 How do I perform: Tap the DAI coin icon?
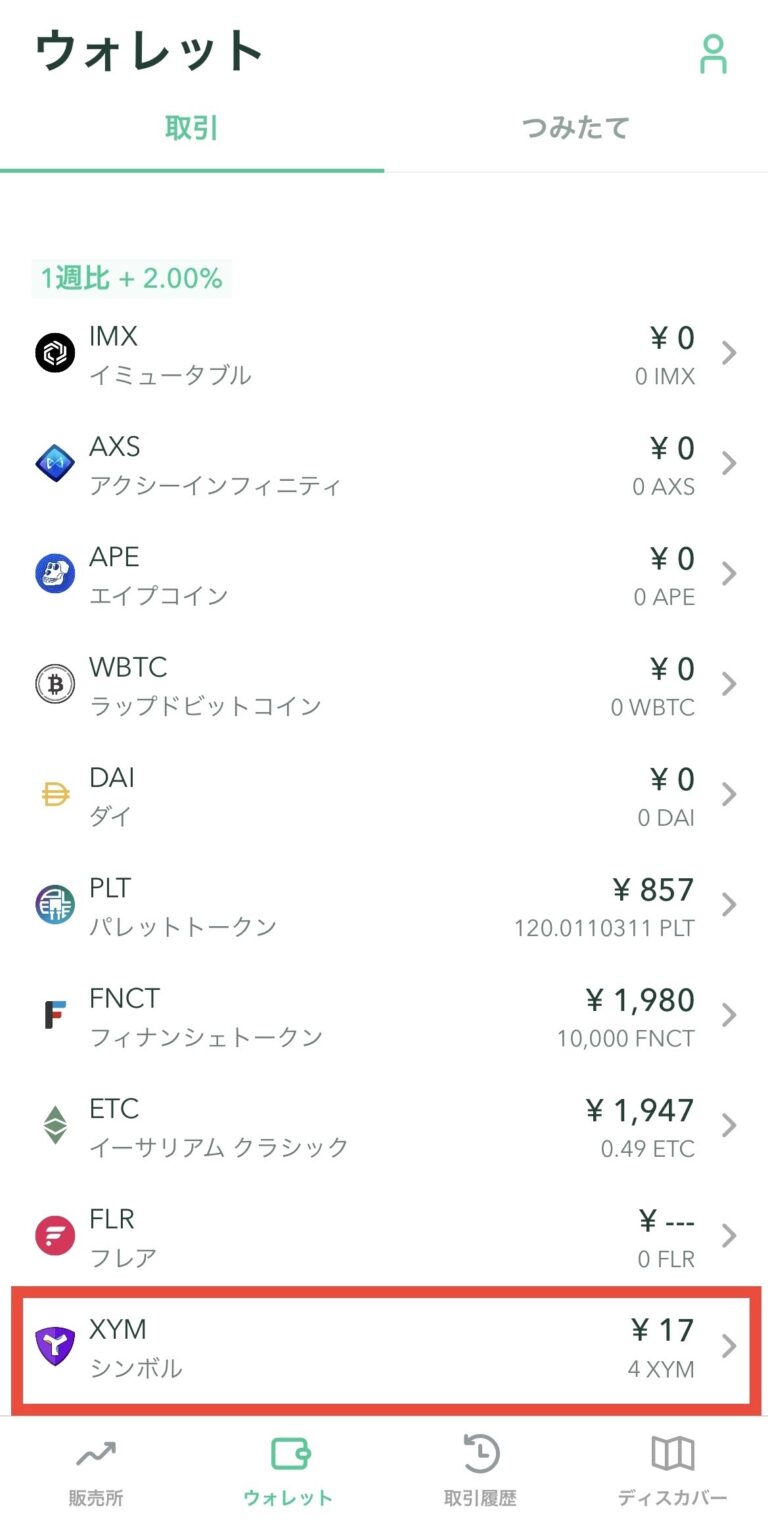pos(55,794)
